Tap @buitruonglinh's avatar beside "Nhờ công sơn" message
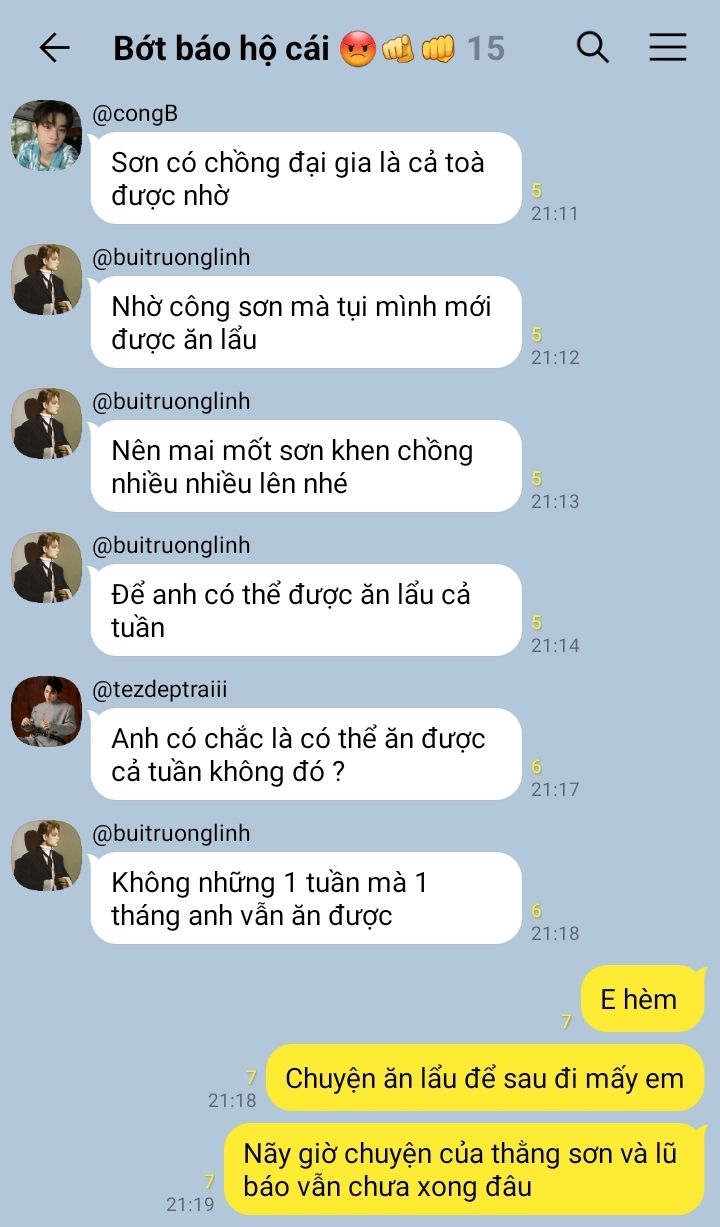This screenshot has width=720, height=1227. pyautogui.click(x=46, y=279)
